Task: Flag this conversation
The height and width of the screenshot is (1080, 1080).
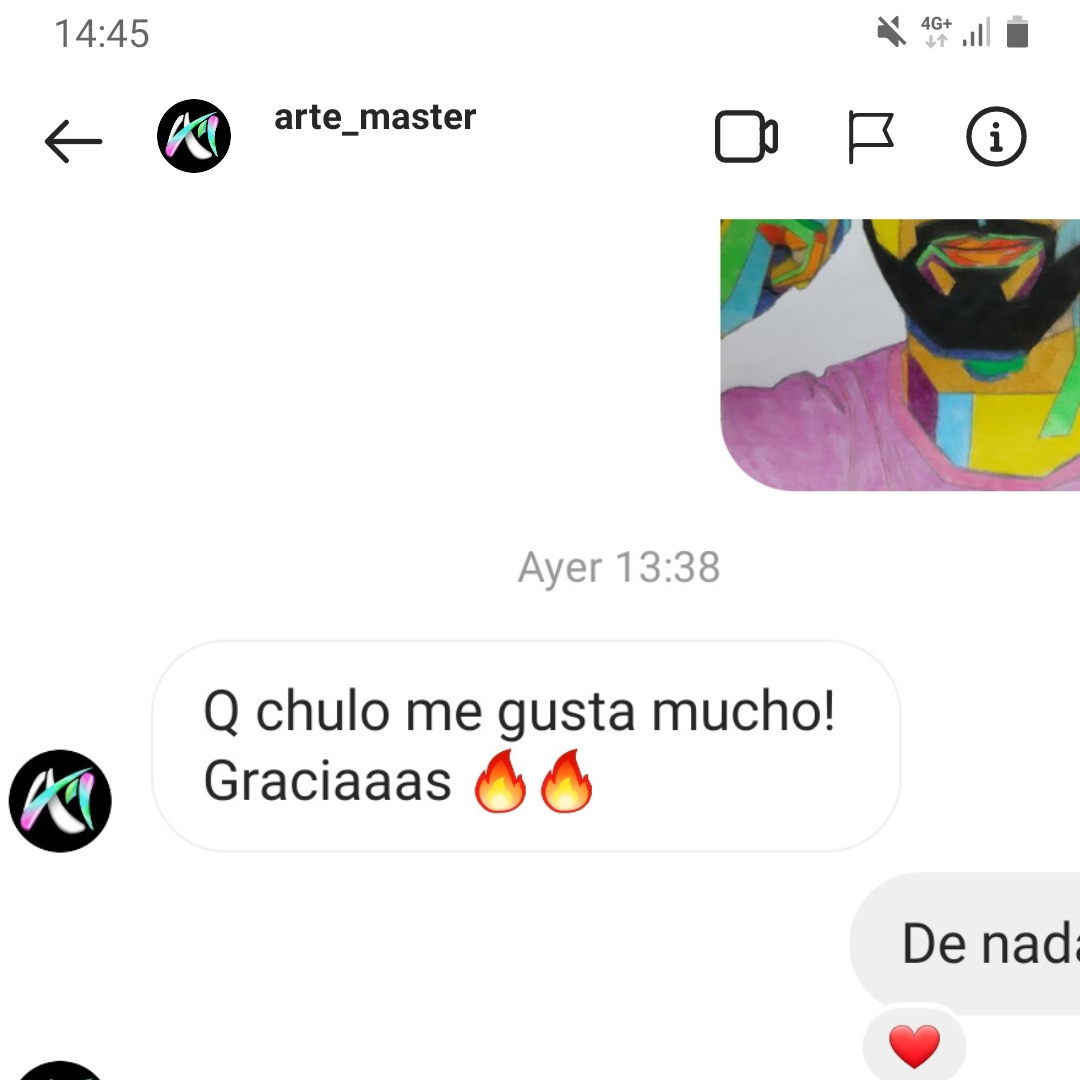Action: click(x=870, y=137)
